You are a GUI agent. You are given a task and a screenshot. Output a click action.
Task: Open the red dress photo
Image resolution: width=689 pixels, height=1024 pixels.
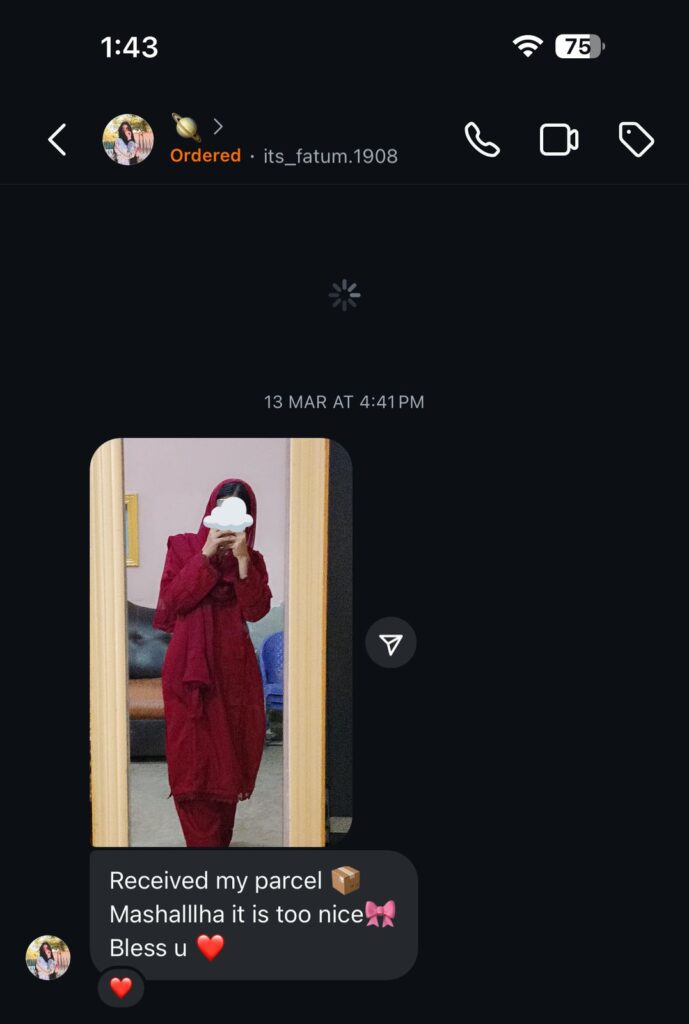coord(220,643)
